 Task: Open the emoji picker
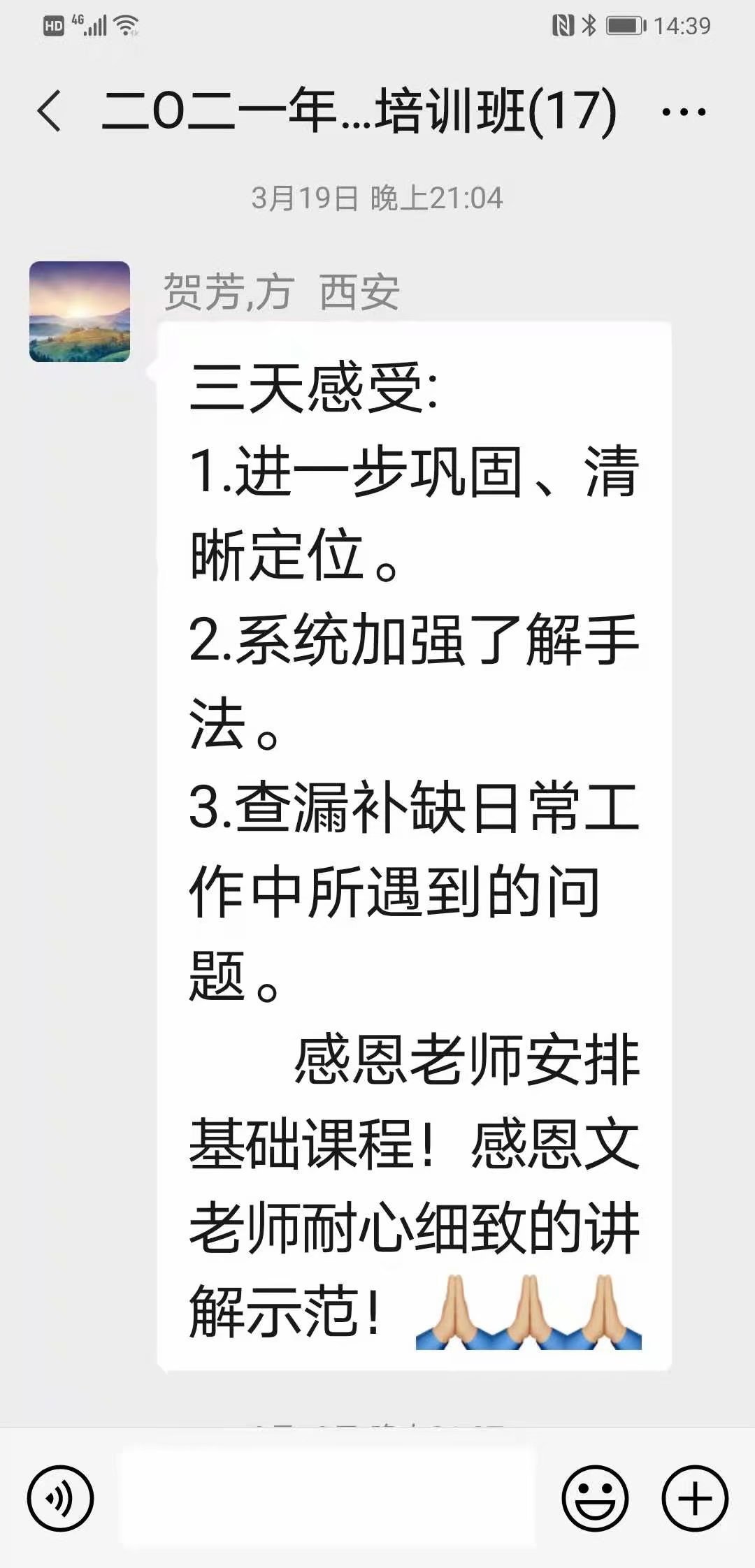595,1498
